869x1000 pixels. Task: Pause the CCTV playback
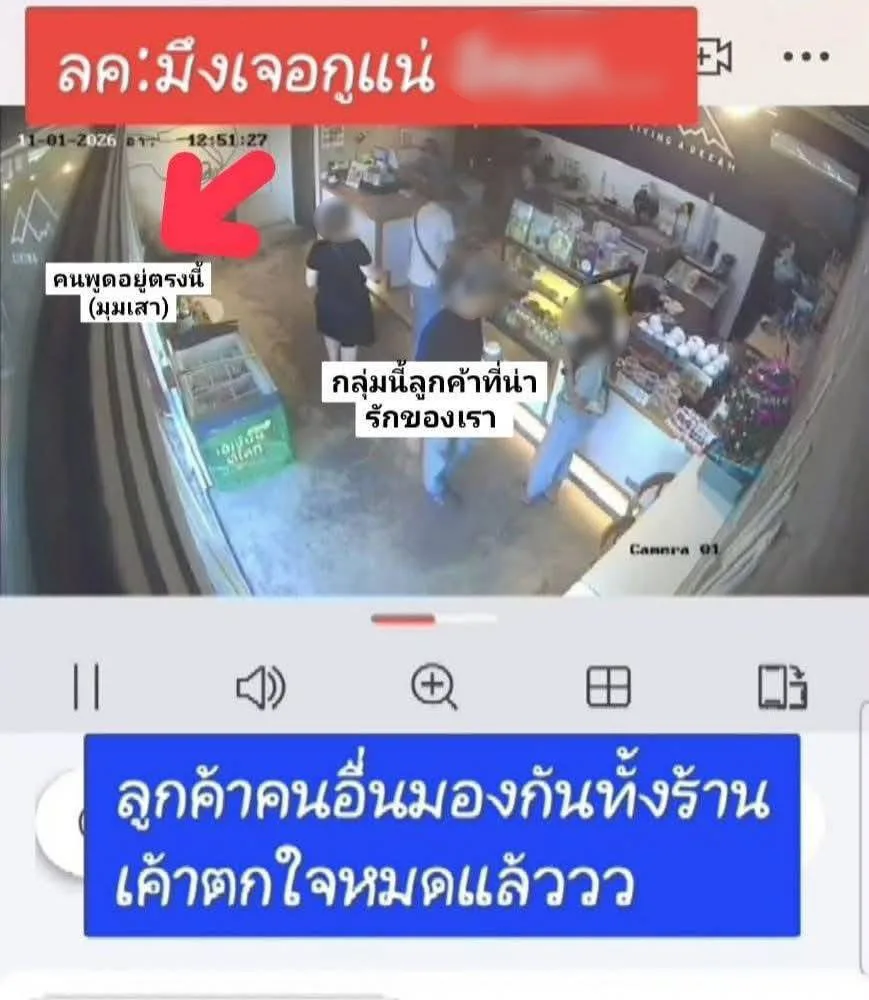tap(87, 688)
